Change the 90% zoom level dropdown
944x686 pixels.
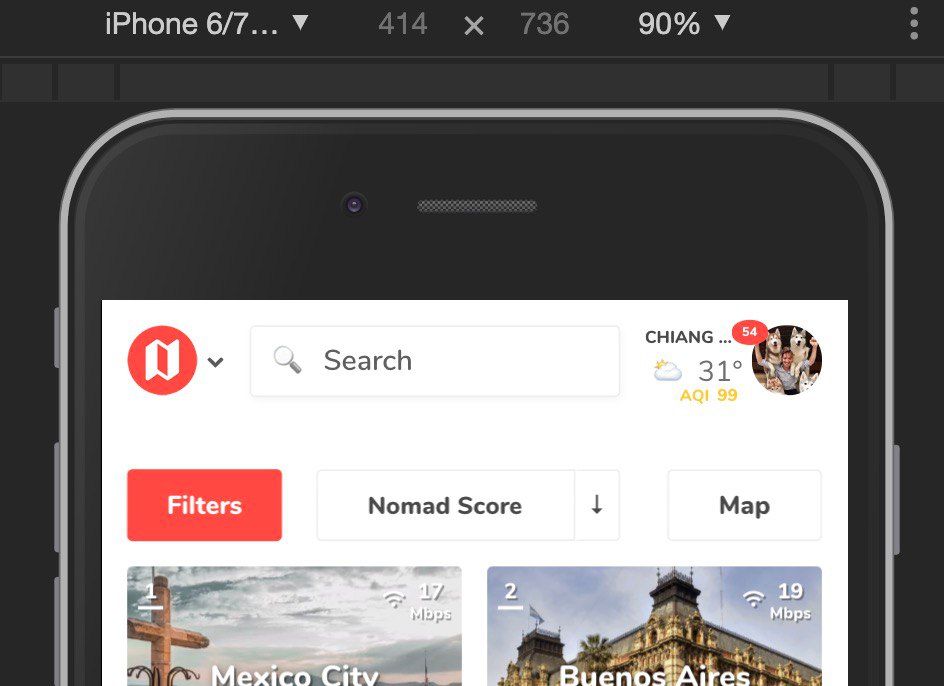(x=684, y=24)
